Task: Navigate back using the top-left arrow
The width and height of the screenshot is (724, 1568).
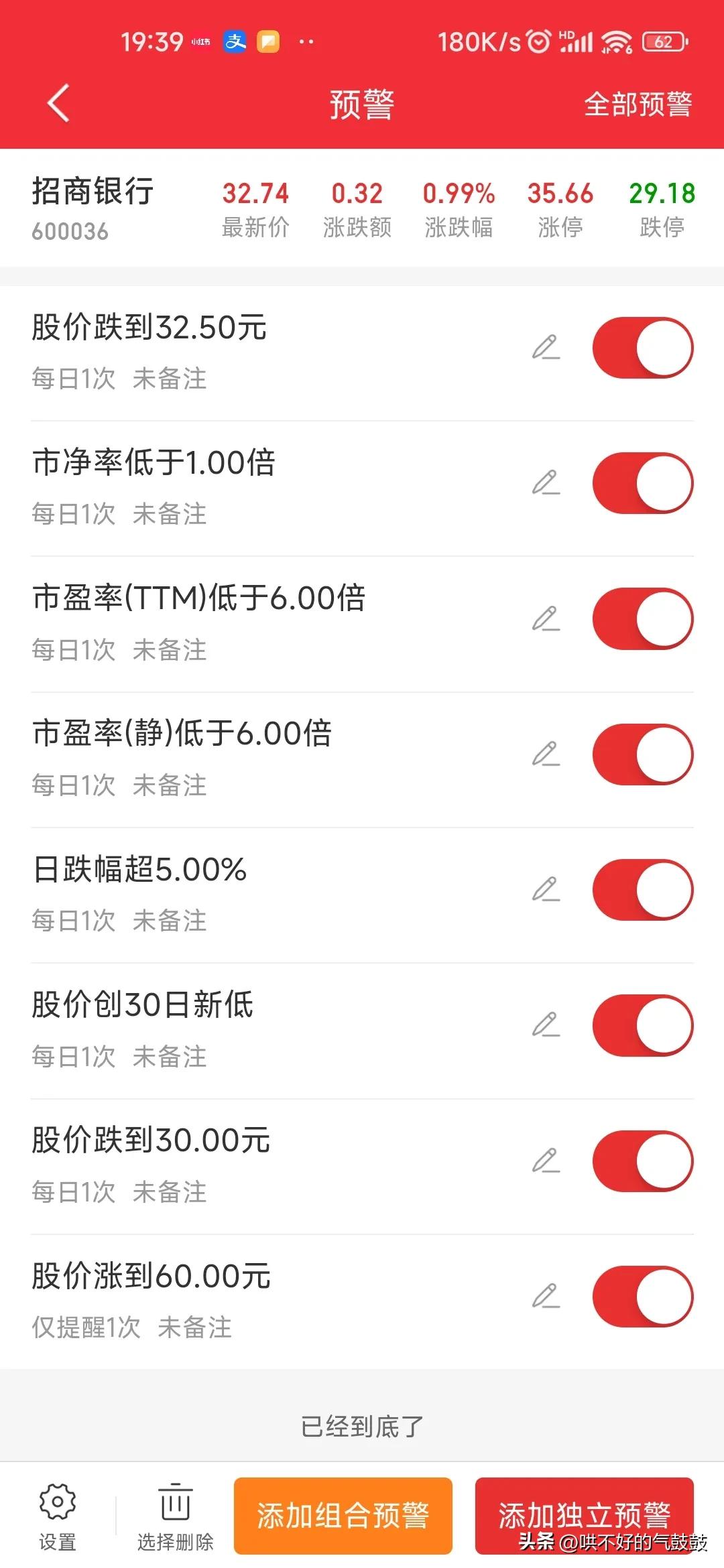Action: (59, 104)
